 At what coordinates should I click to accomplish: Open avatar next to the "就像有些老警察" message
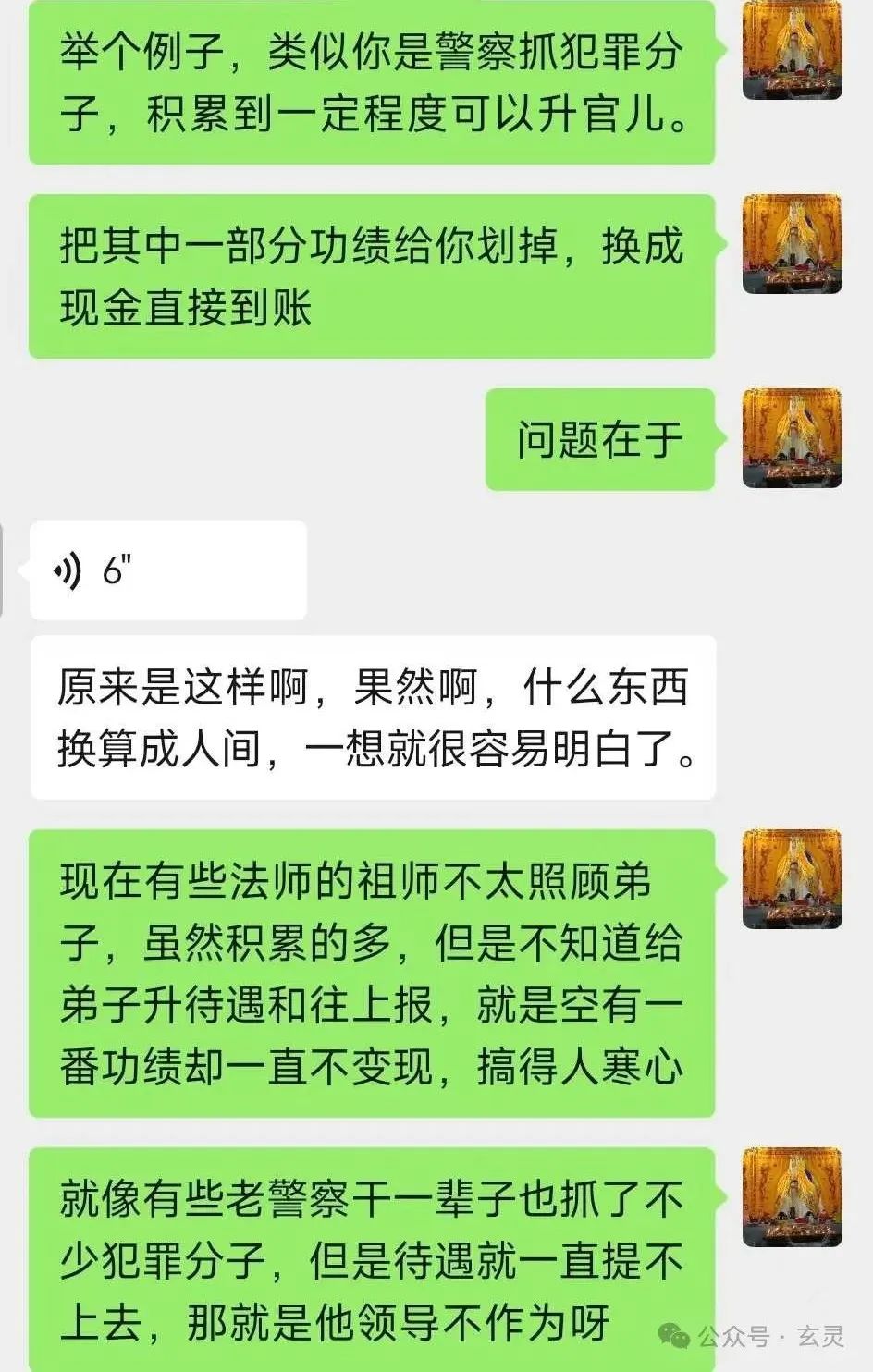click(x=792, y=1196)
